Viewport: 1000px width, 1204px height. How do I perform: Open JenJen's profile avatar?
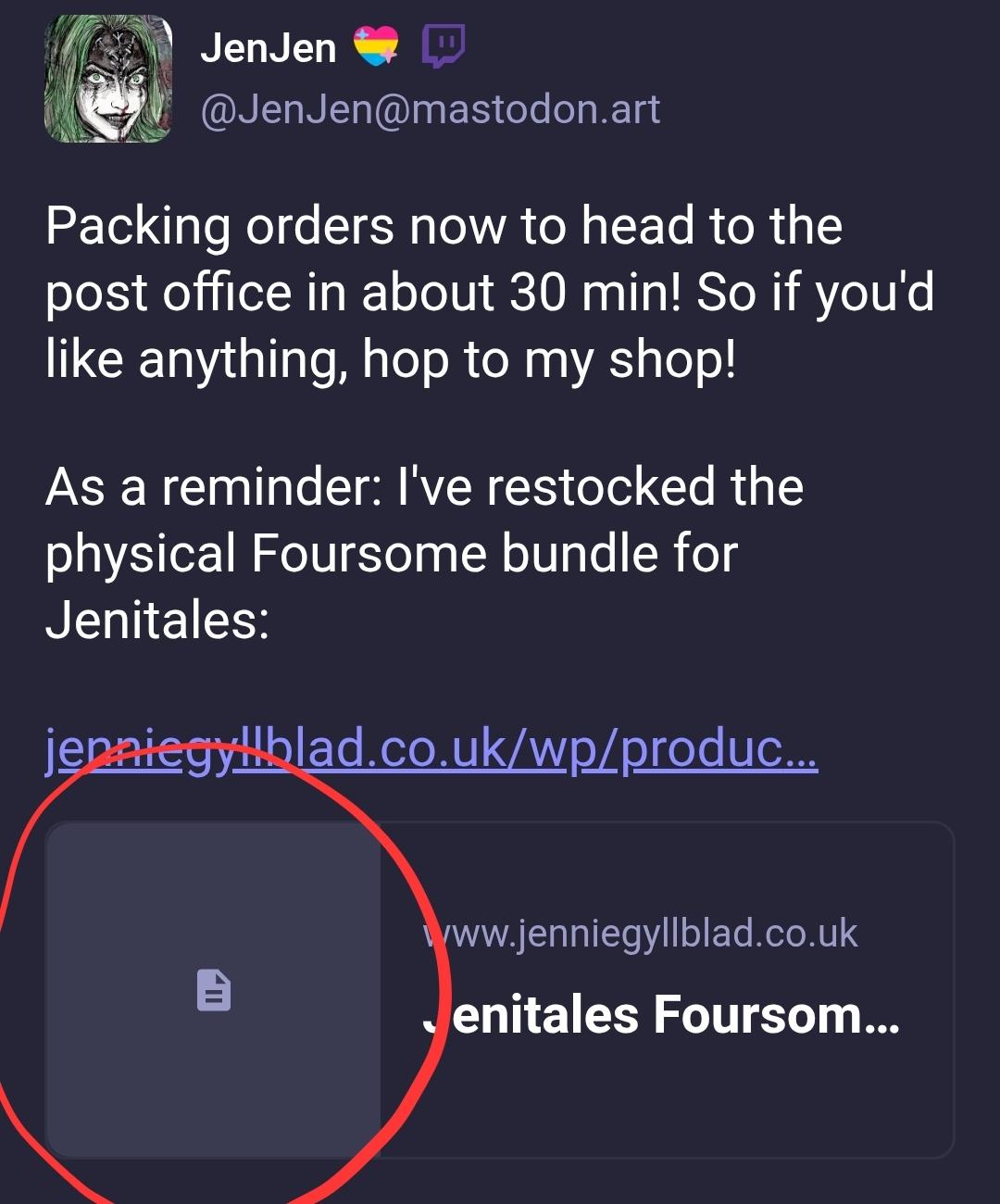pyautogui.click(x=108, y=80)
